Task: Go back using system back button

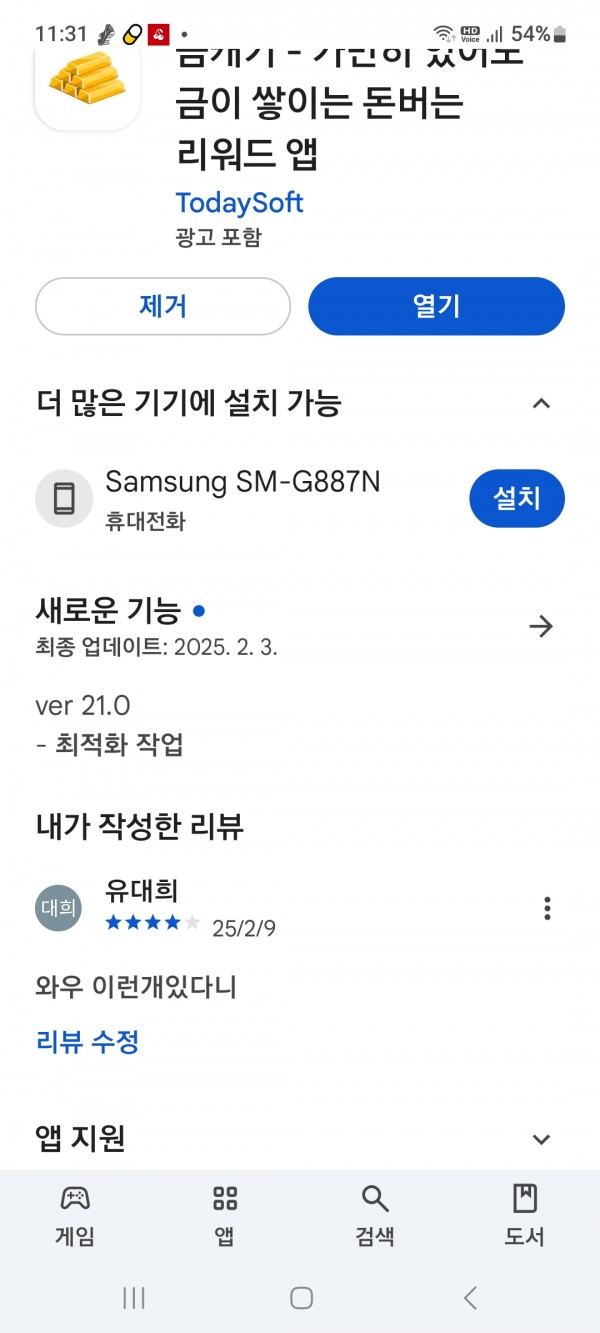Action: (x=470, y=1298)
